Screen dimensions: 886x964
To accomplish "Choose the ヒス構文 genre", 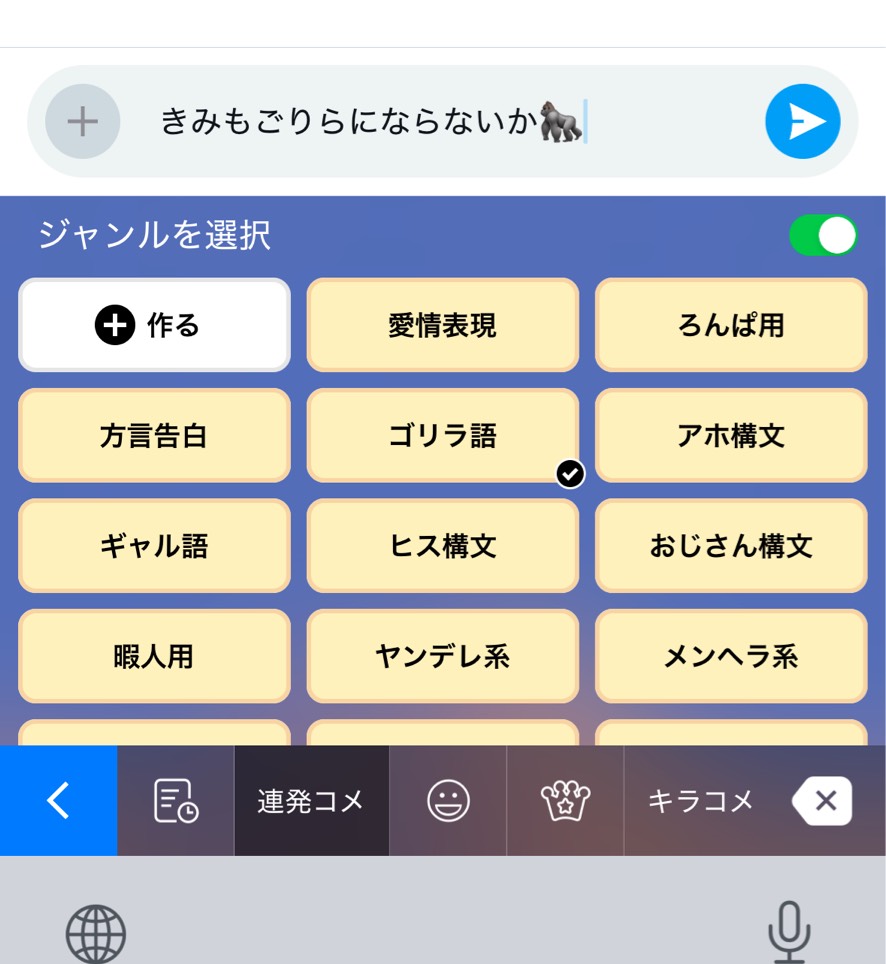I will 442,546.
